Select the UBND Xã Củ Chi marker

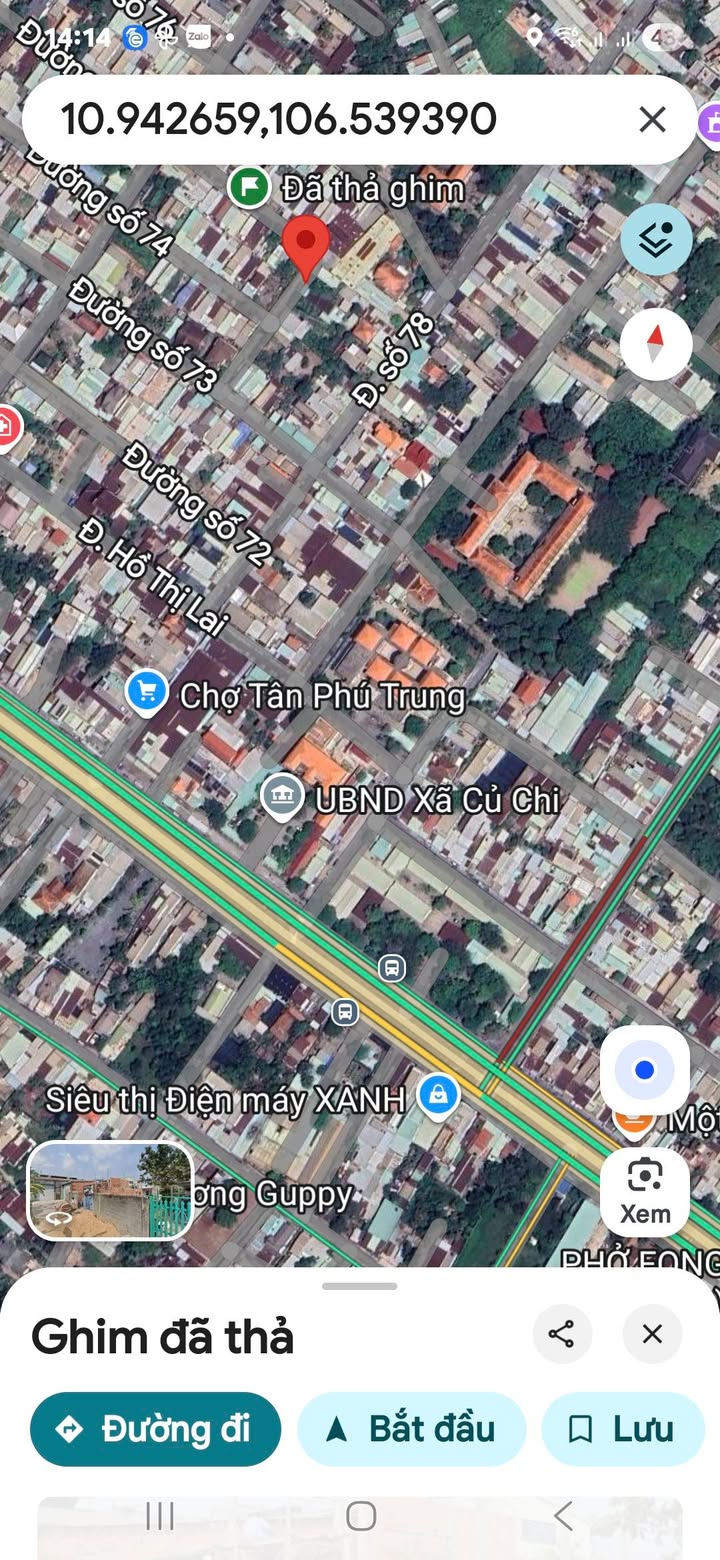283,797
